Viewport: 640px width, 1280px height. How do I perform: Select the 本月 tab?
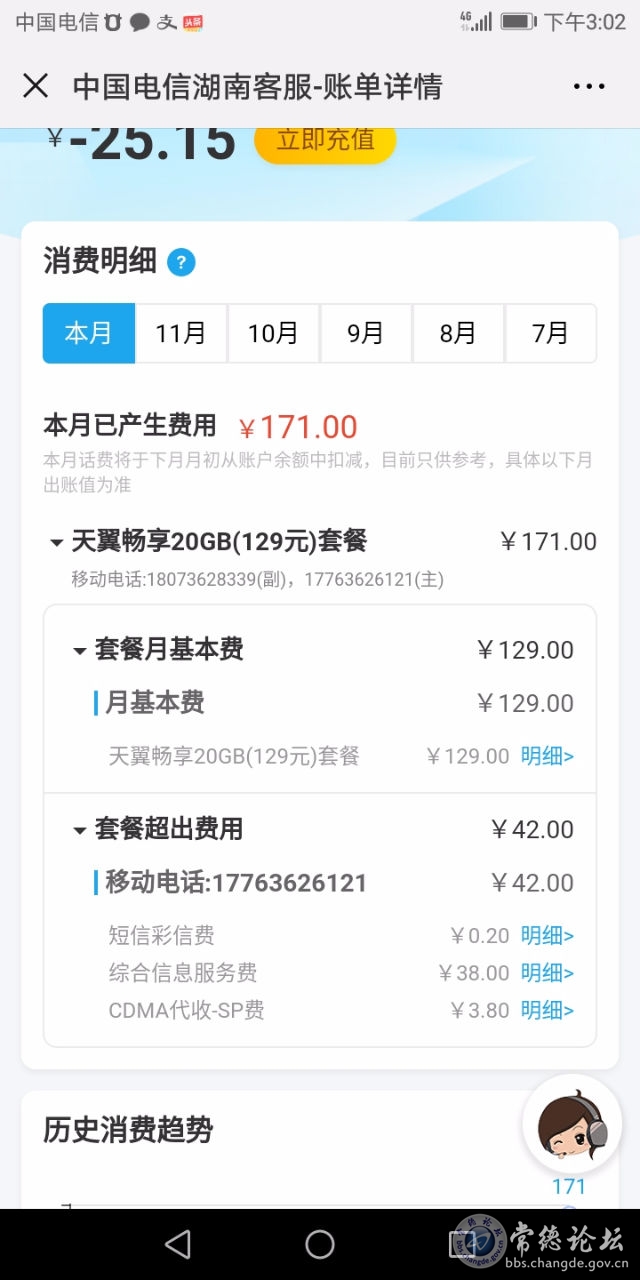tap(88, 333)
